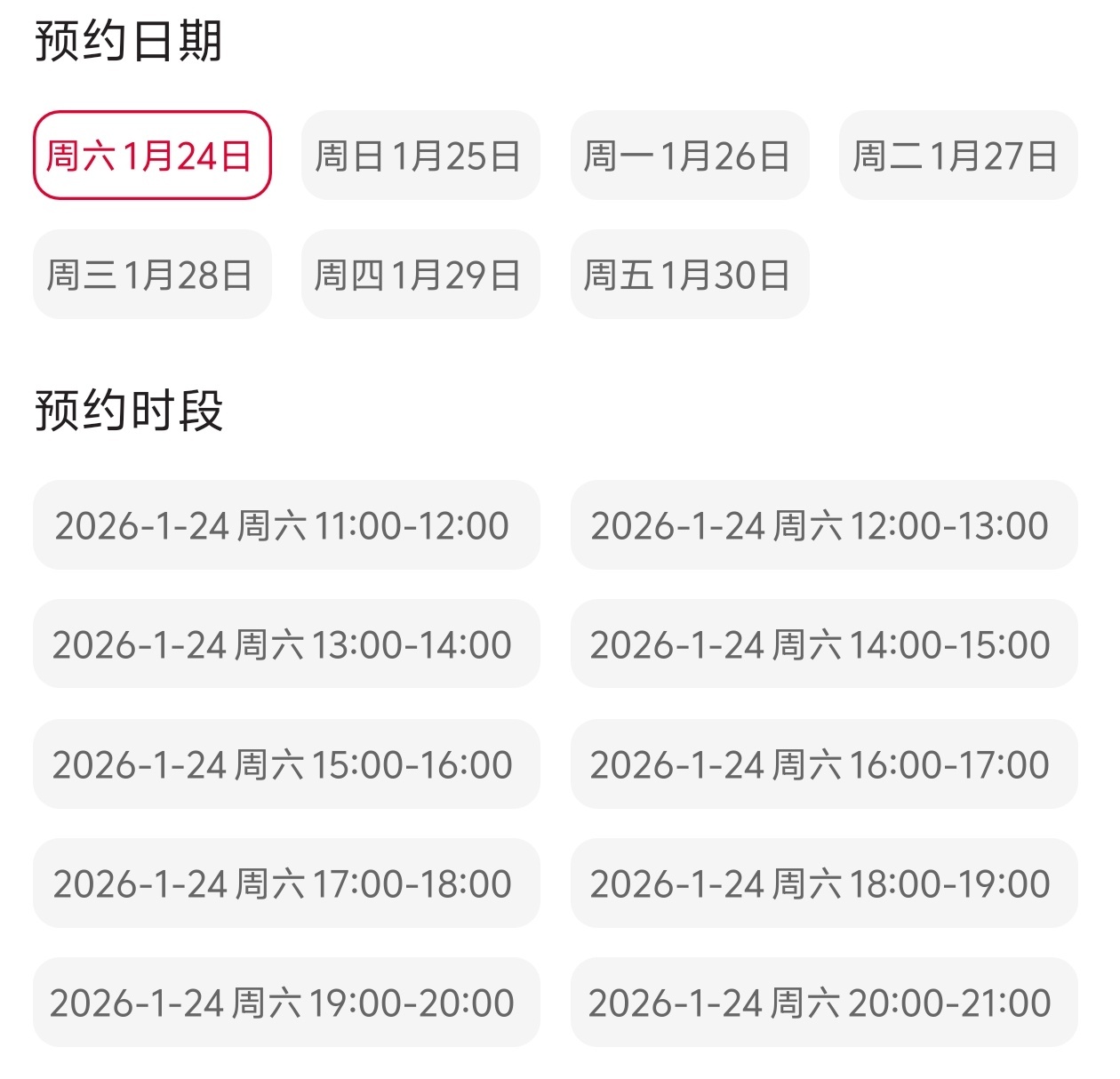Viewport: 1120px width, 1079px height.
Task: Select the 11:00-12:00 time slot
Action: pyautogui.click(x=286, y=525)
